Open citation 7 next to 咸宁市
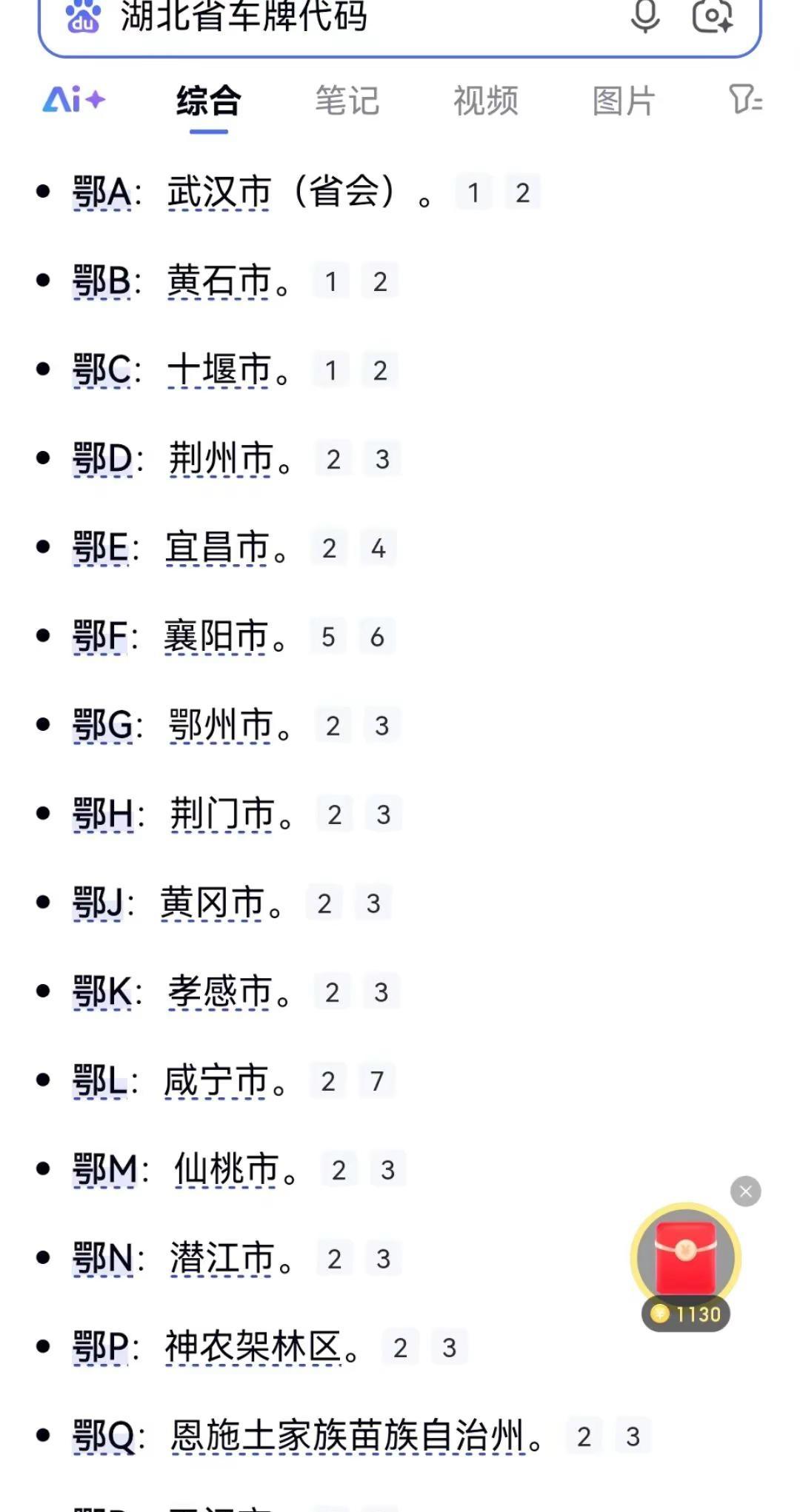The height and width of the screenshot is (1512, 800). click(377, 1081)
